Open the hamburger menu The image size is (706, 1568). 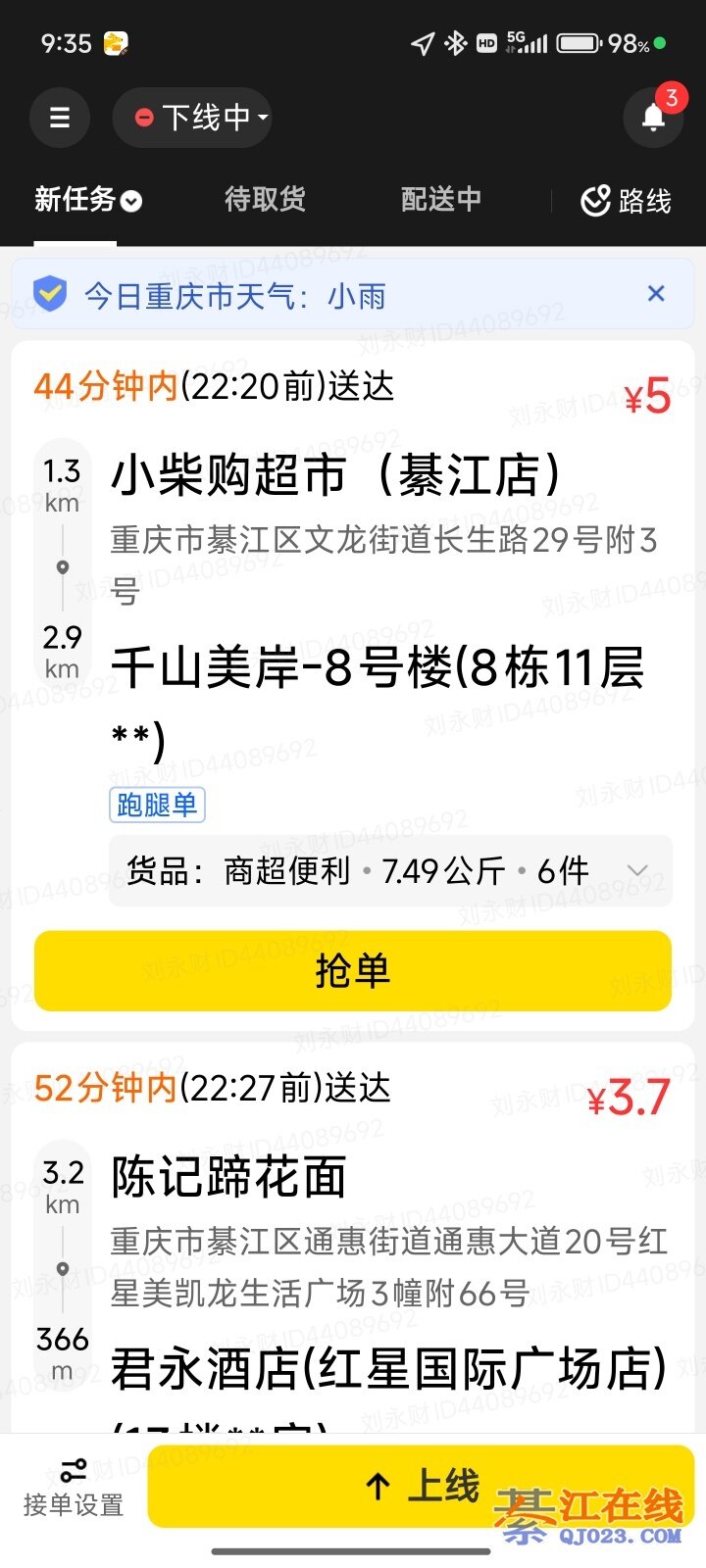60,118
